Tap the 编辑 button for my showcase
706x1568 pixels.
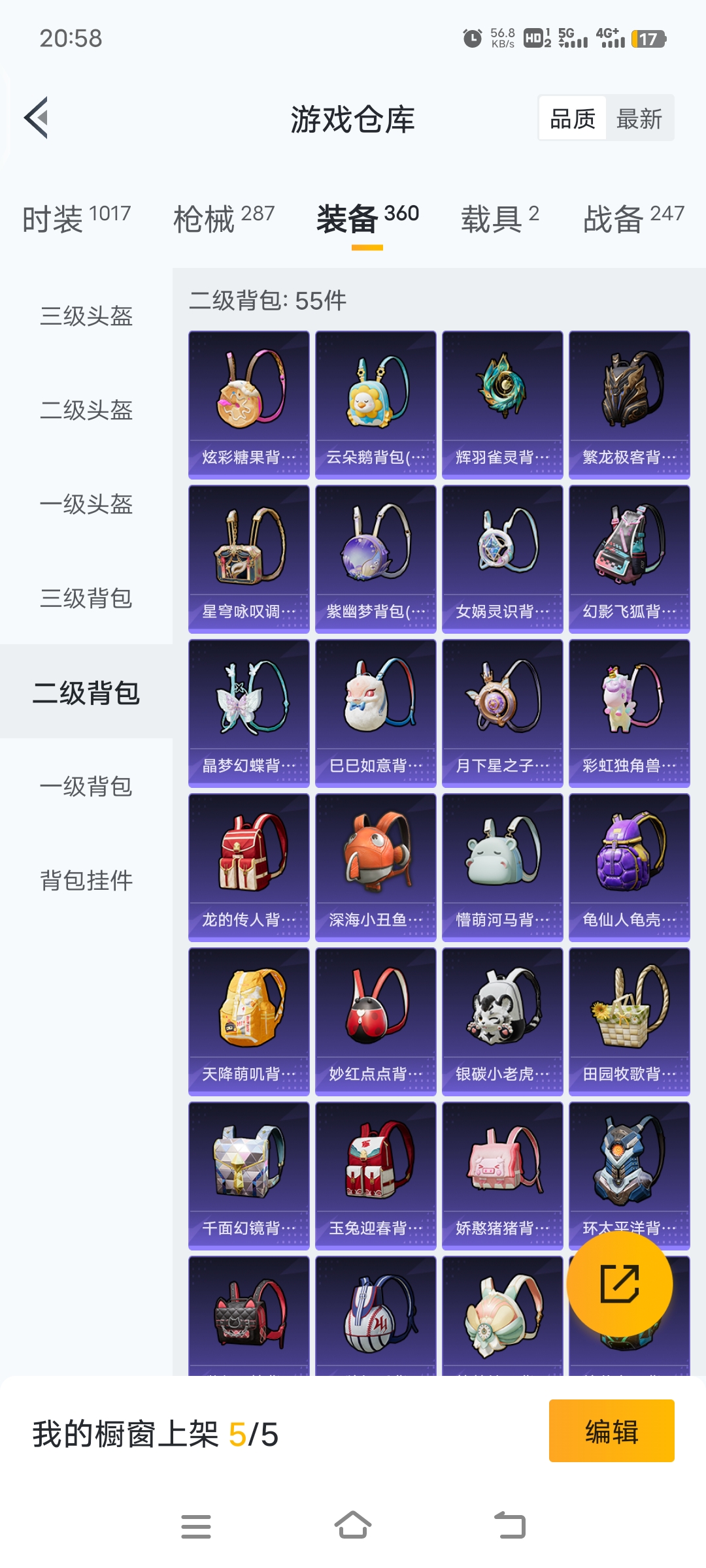coord(612,1431)
